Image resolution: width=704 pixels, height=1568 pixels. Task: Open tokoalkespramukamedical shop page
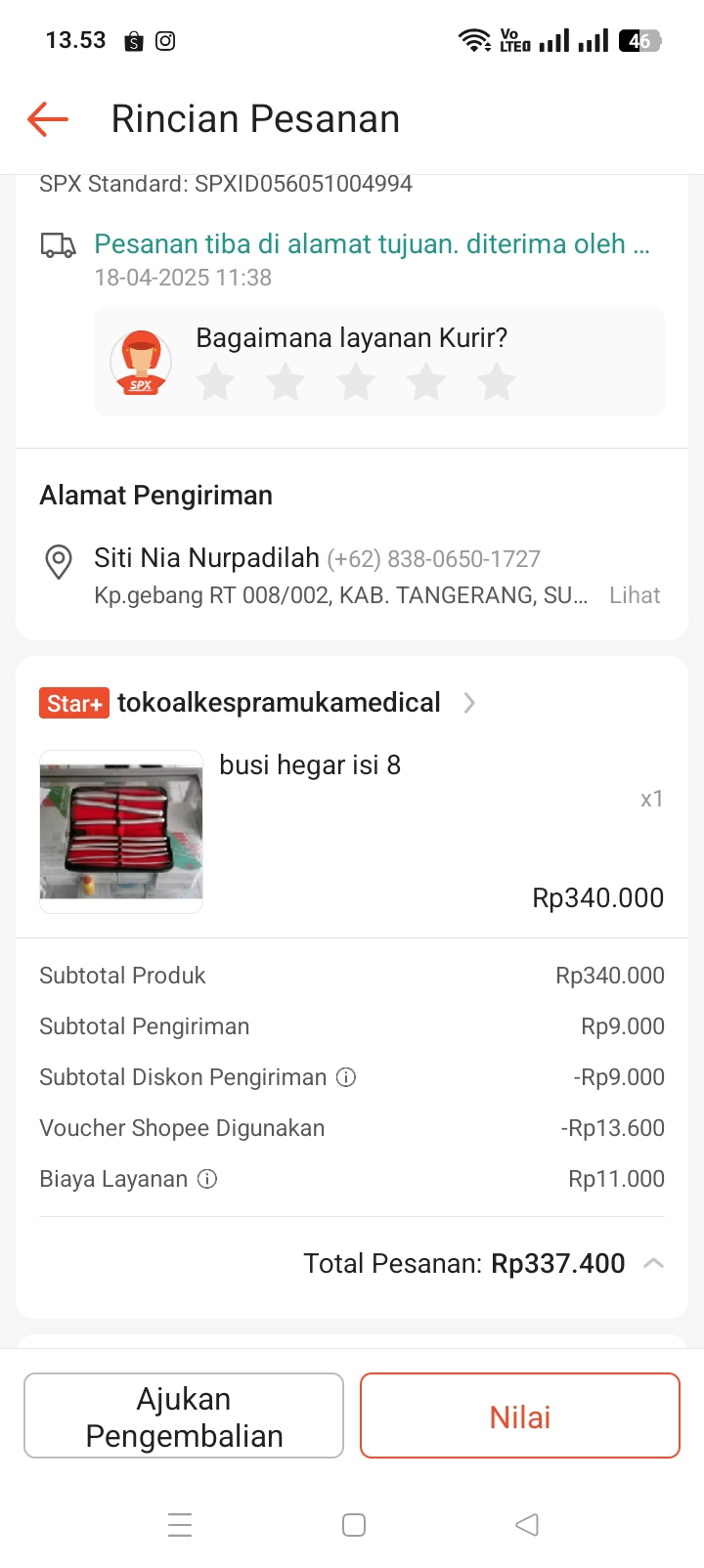(x=279, y=703)
